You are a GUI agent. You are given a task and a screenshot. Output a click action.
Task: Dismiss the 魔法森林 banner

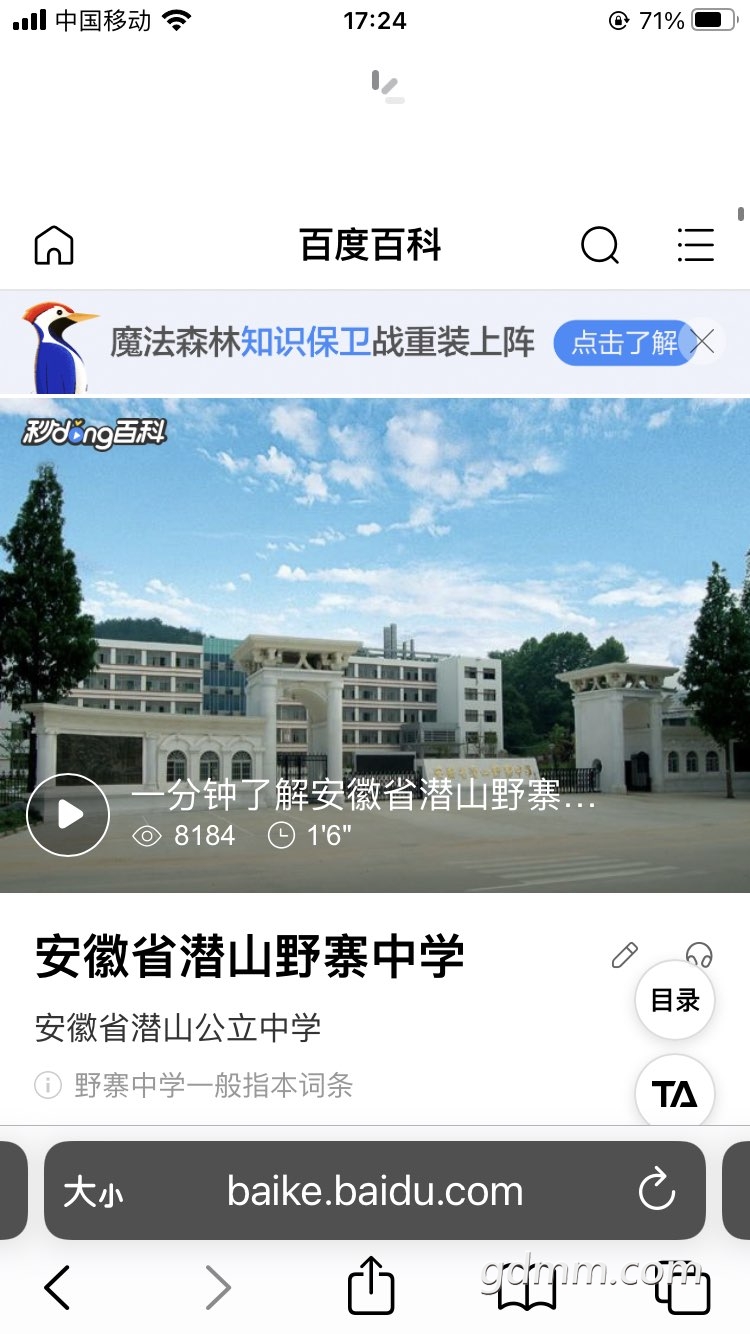(704, 343)
